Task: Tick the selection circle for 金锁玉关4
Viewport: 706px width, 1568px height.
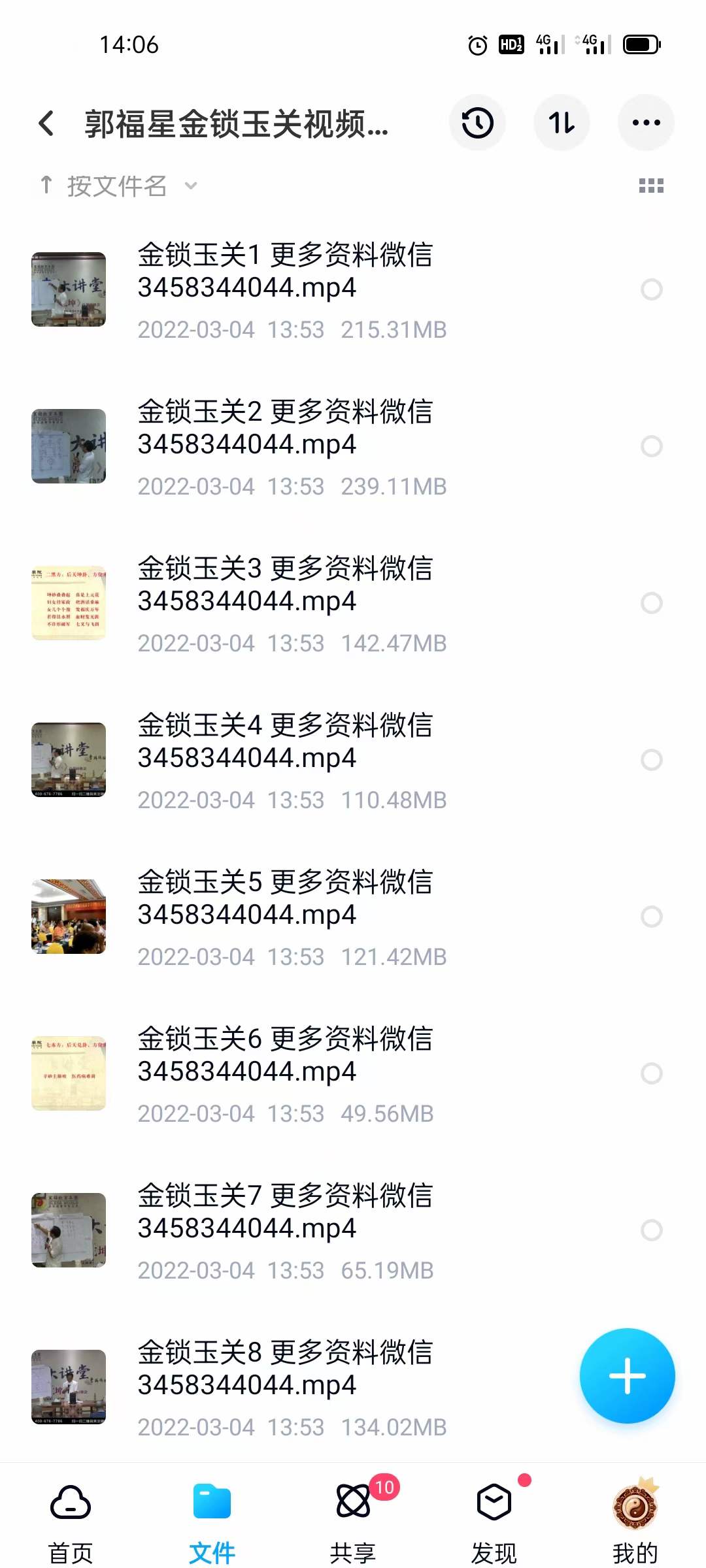Action: pyautogui.click(x=652, y=760)
